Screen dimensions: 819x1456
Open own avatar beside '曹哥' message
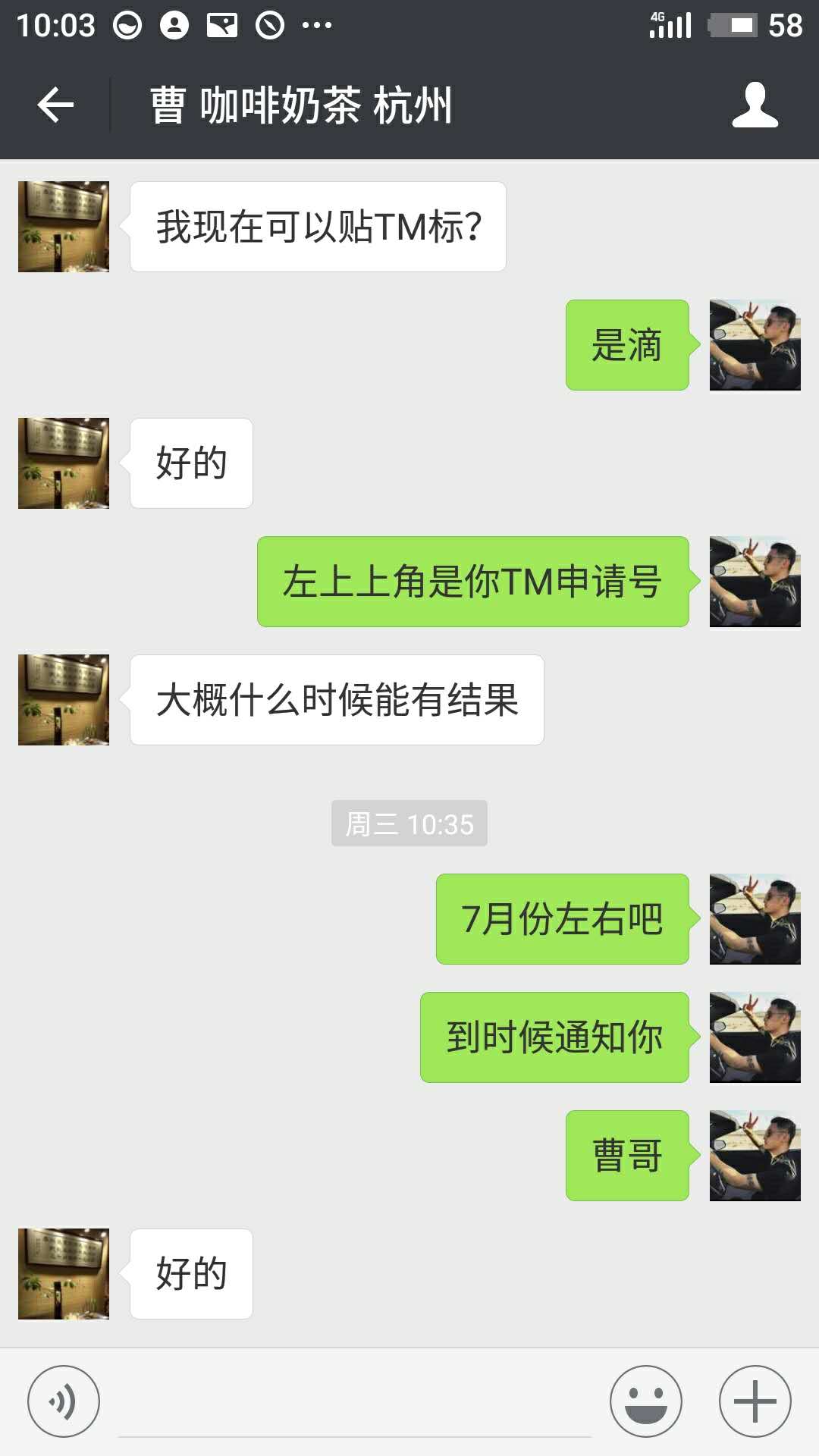click(x=755, y=1156)
